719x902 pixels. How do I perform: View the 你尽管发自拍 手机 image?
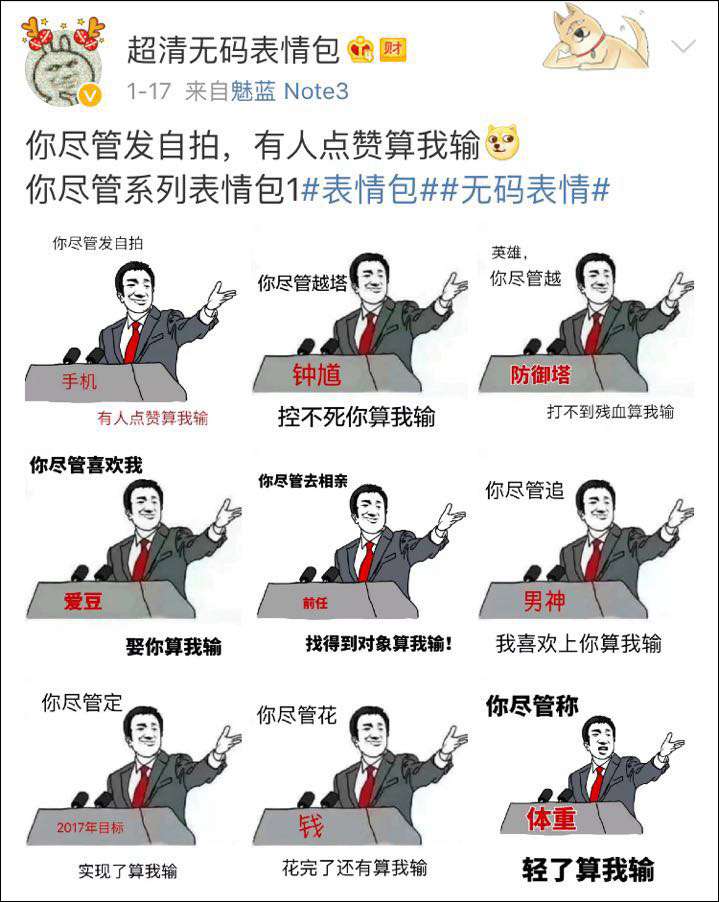click(132, 330)
